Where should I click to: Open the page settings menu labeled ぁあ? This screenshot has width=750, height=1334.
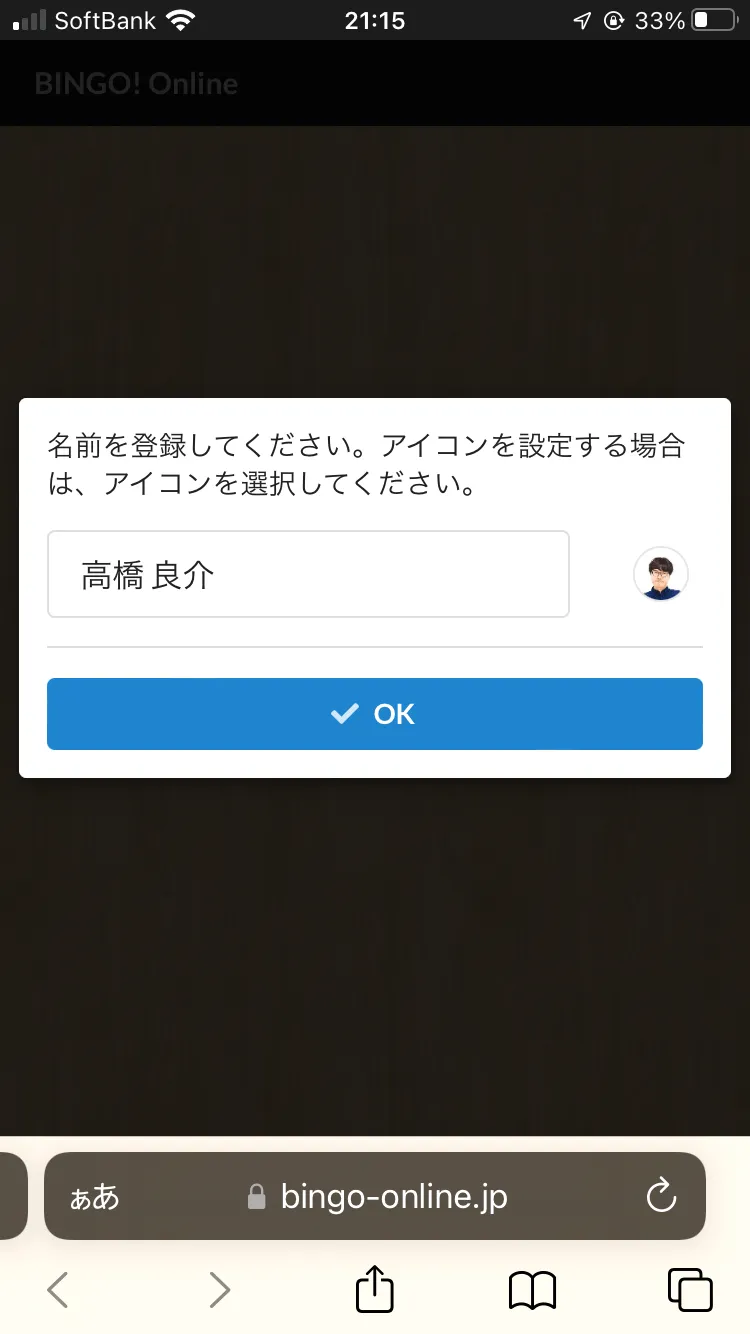point(93,1196)
